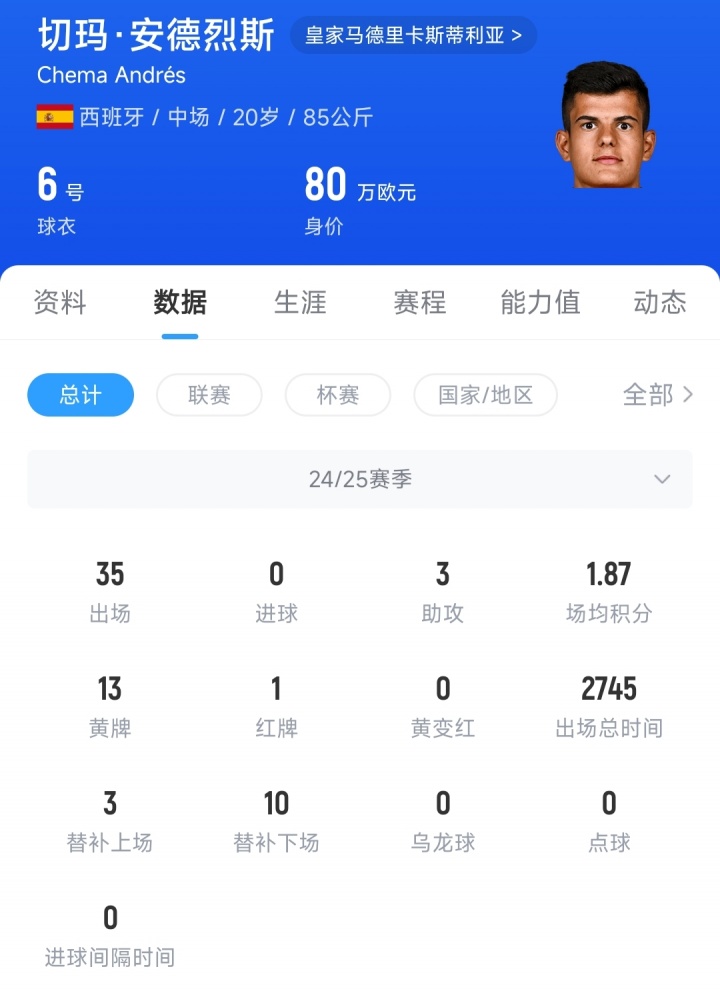Choose the 国家/地区 filter chip
Screen dimensions: 720x999
(x=485, y=395)
